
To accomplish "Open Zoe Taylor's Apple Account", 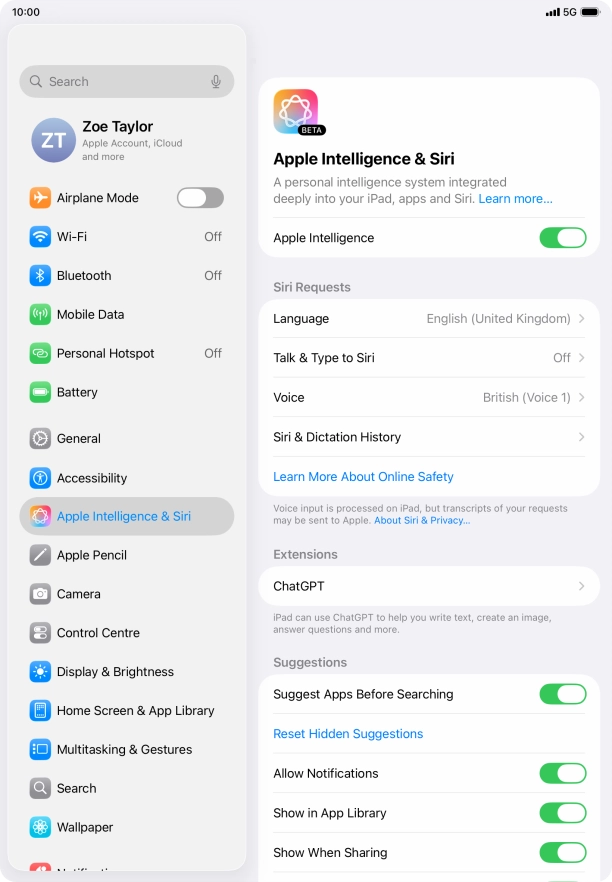I will click(x=127, y=140).
